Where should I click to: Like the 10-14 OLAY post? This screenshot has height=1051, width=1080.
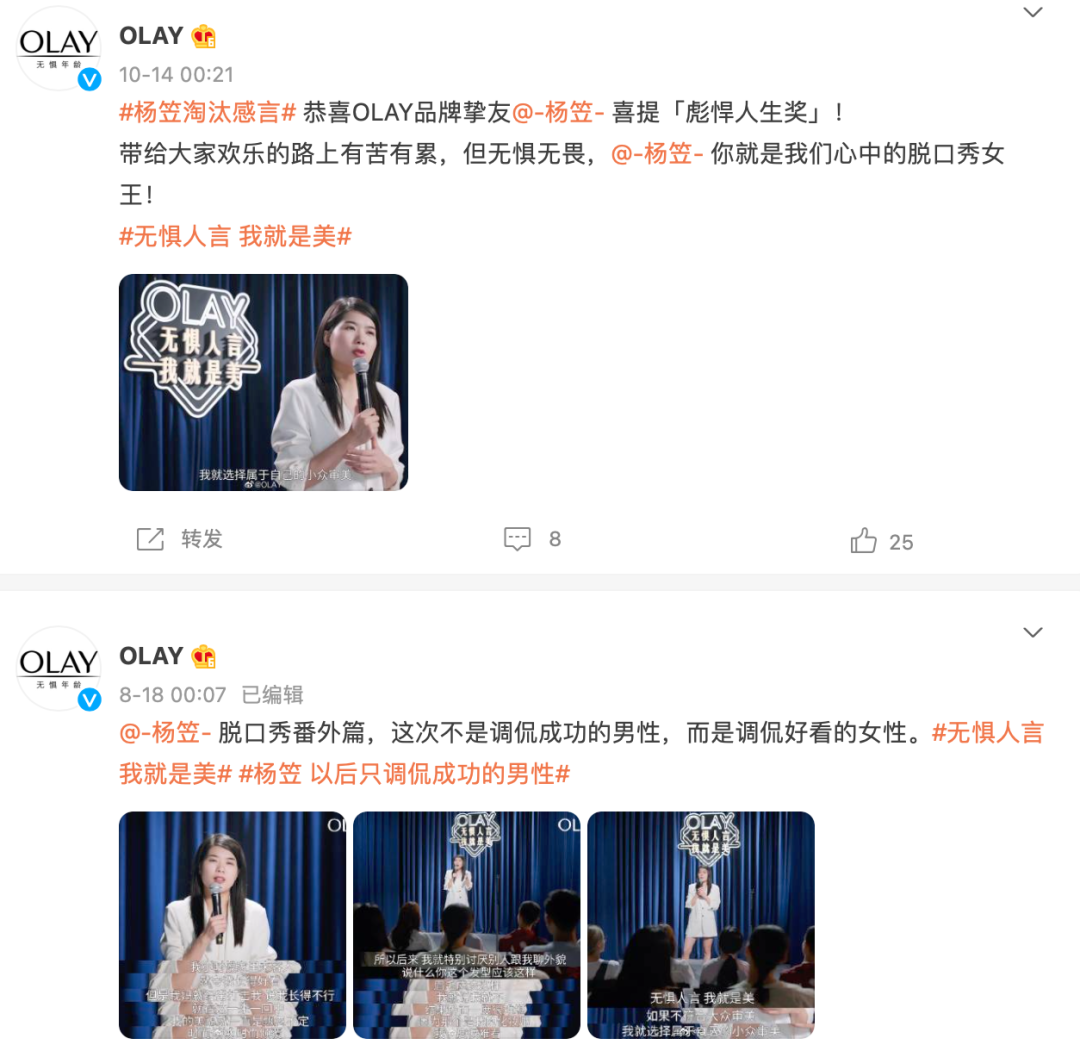coord(880,541)
